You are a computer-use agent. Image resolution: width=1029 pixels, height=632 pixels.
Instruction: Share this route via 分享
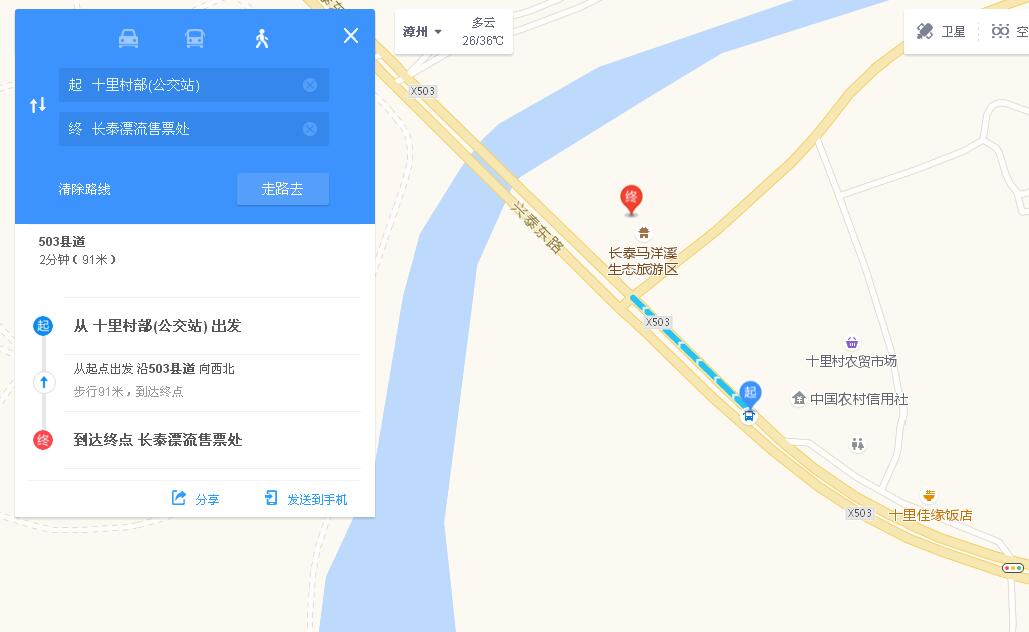point(196,499)
